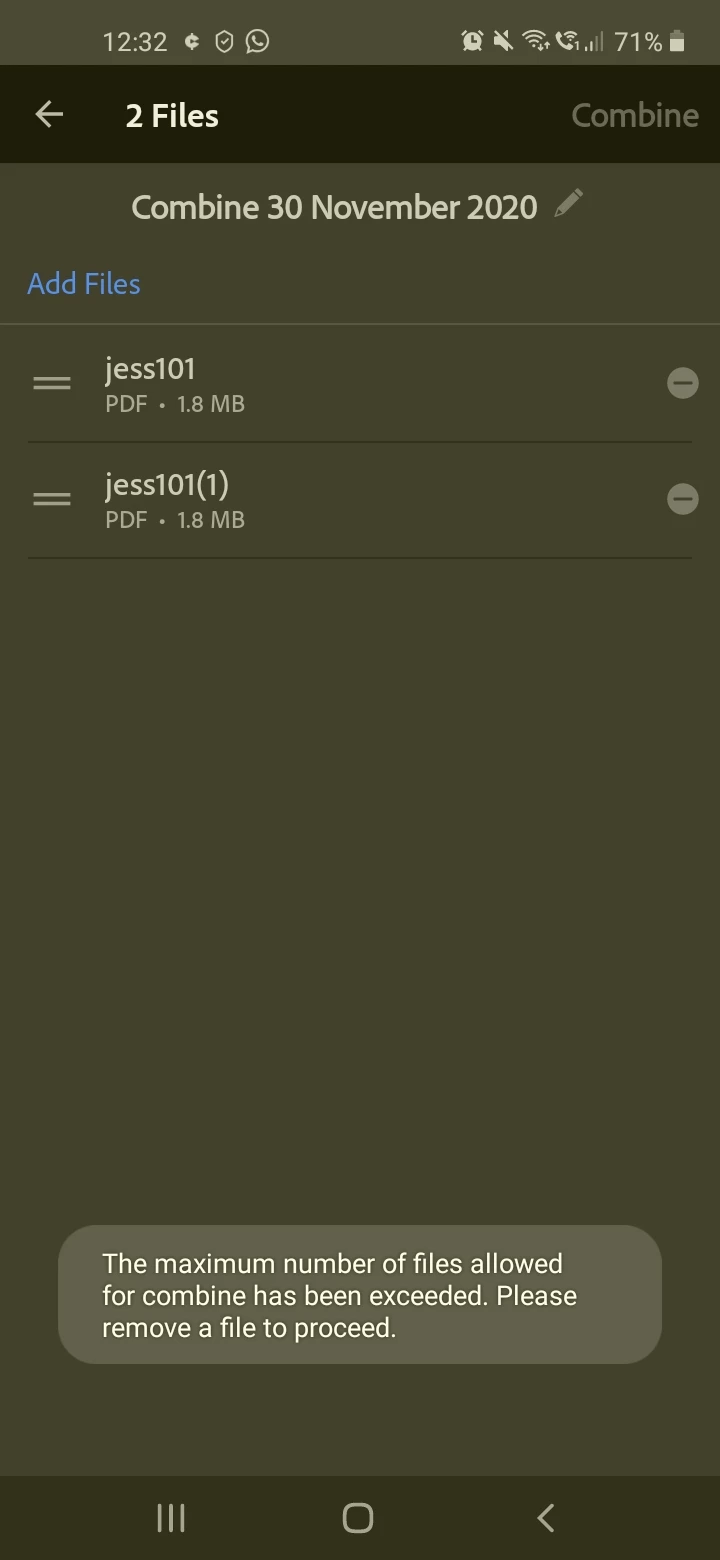Screen dimensions: 720x1560
Task: Tap the Combine button in the app bar
Action: point(634,115)
